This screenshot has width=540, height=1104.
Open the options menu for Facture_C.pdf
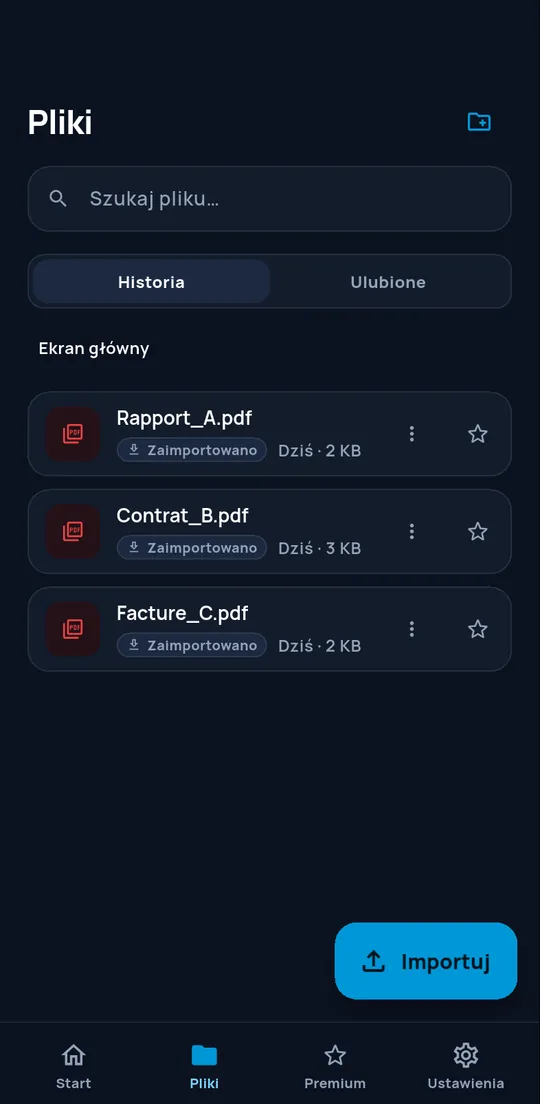[x=412, y=629]
